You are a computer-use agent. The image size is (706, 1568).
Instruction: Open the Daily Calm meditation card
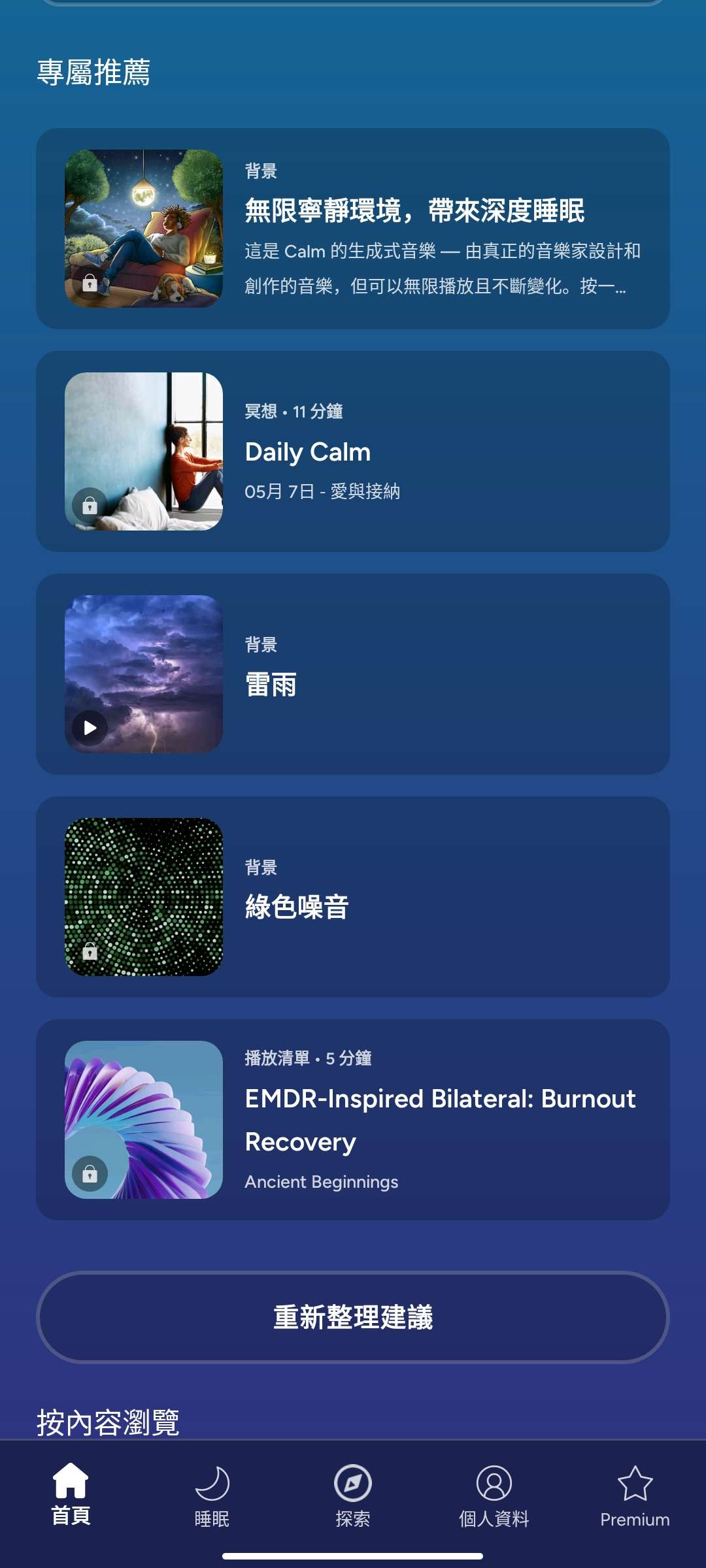(353, 451)
